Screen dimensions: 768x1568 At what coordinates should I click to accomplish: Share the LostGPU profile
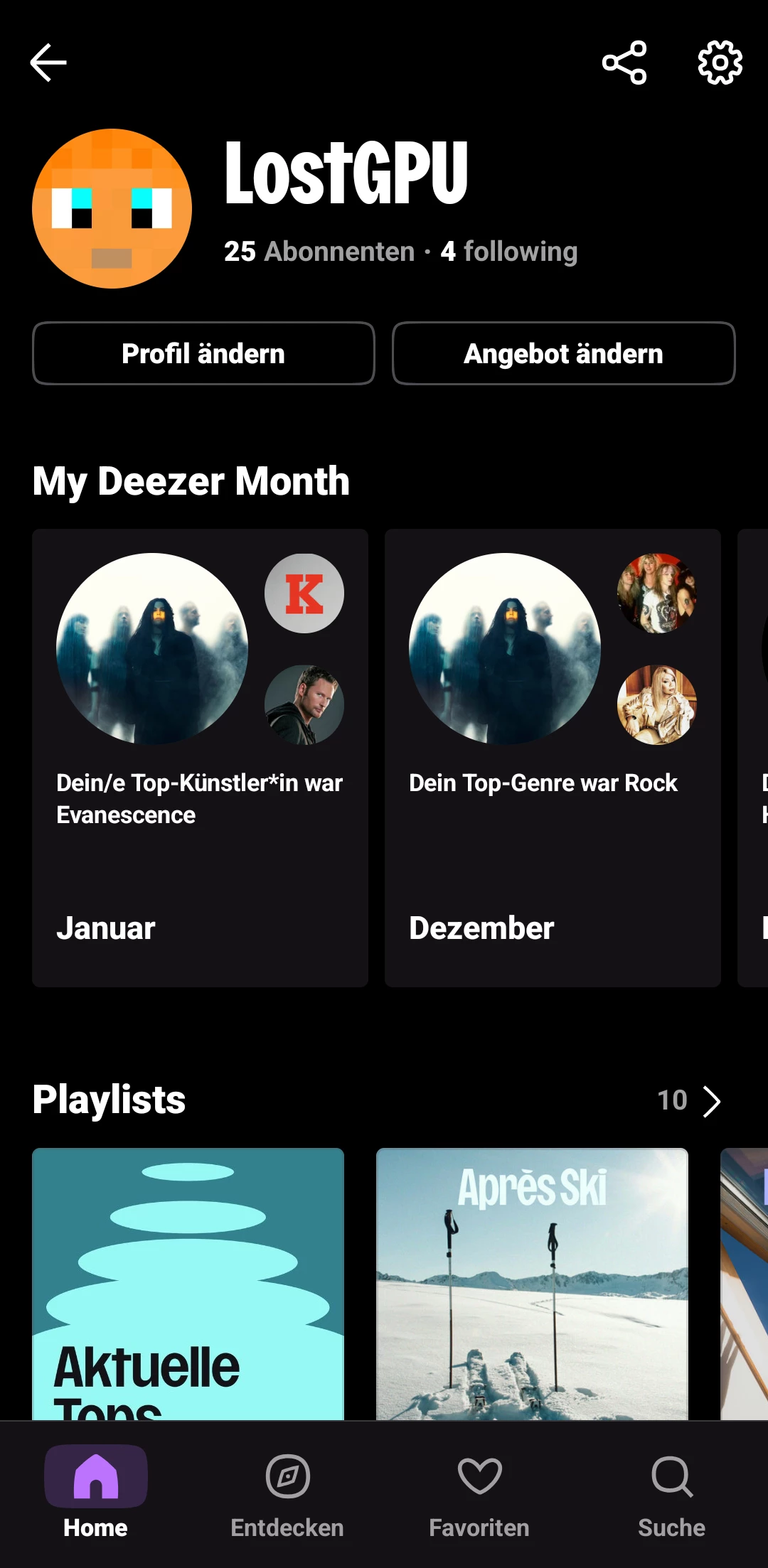[624, 63]
